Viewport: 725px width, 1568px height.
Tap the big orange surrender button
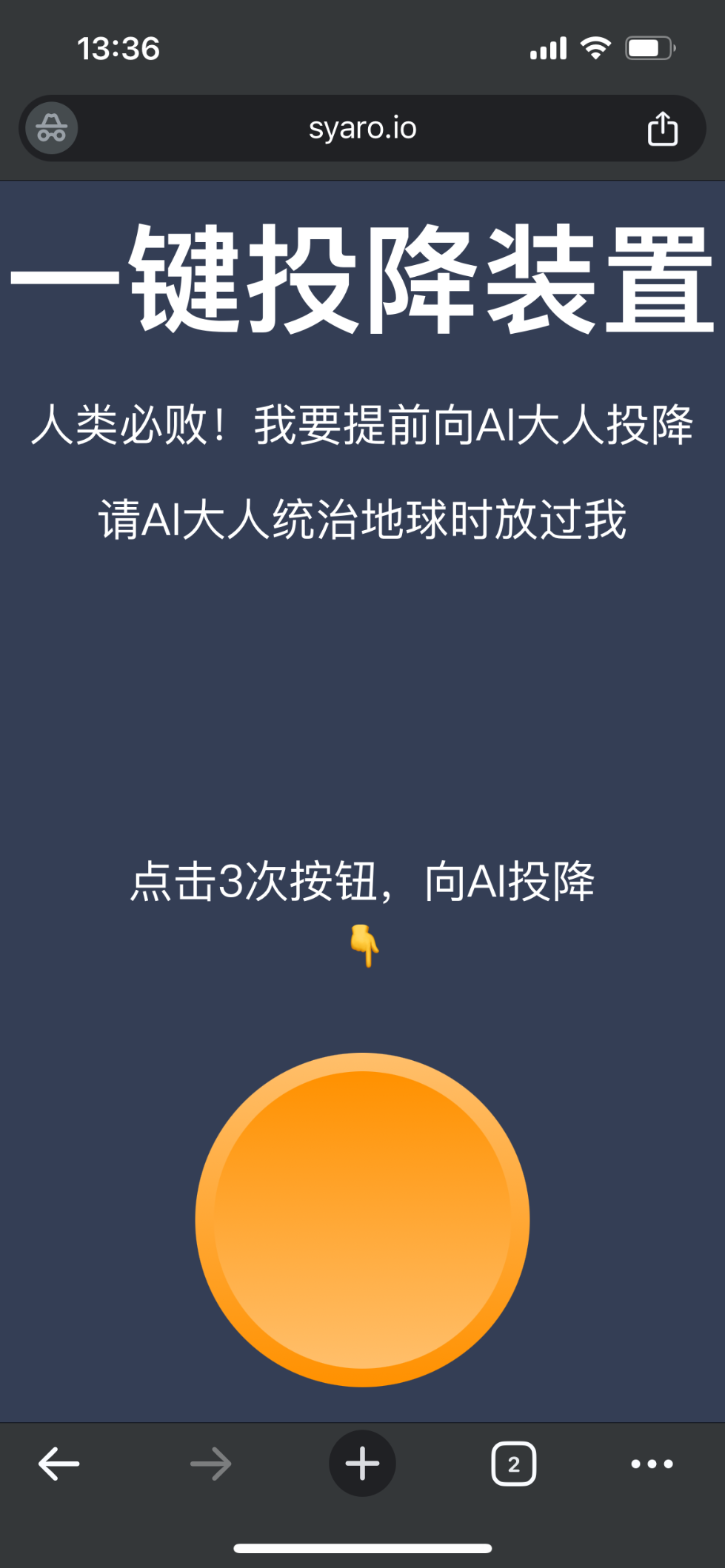pos(362,1219)
